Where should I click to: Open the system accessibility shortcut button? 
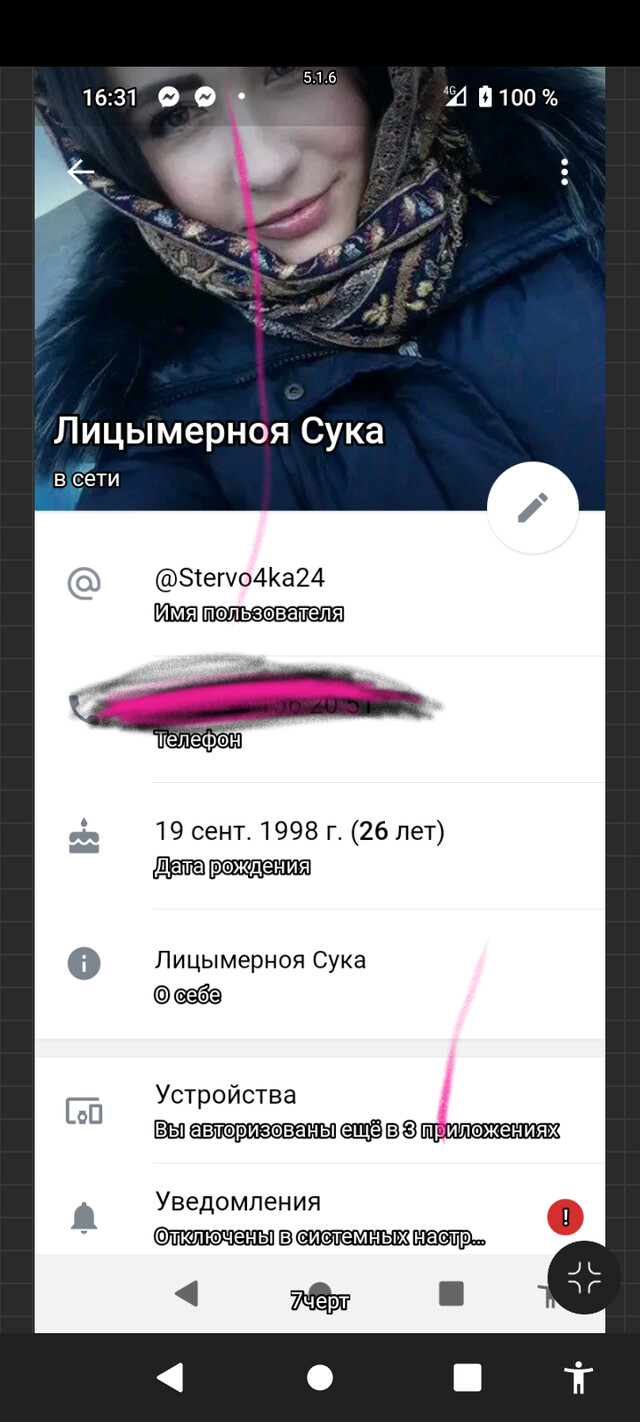point(578,1377)
